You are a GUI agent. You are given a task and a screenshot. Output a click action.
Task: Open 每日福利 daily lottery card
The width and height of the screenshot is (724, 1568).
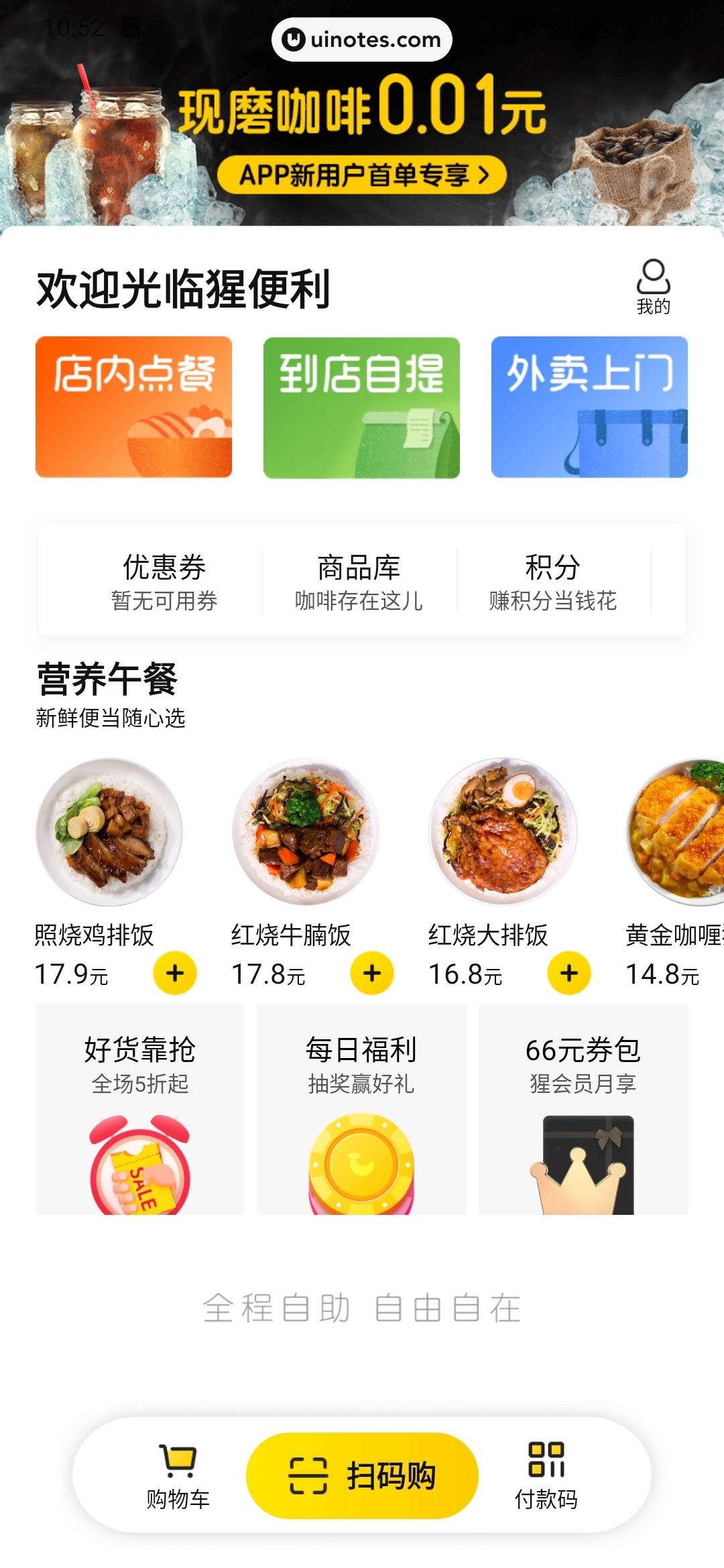click(x=361, y=1109)
